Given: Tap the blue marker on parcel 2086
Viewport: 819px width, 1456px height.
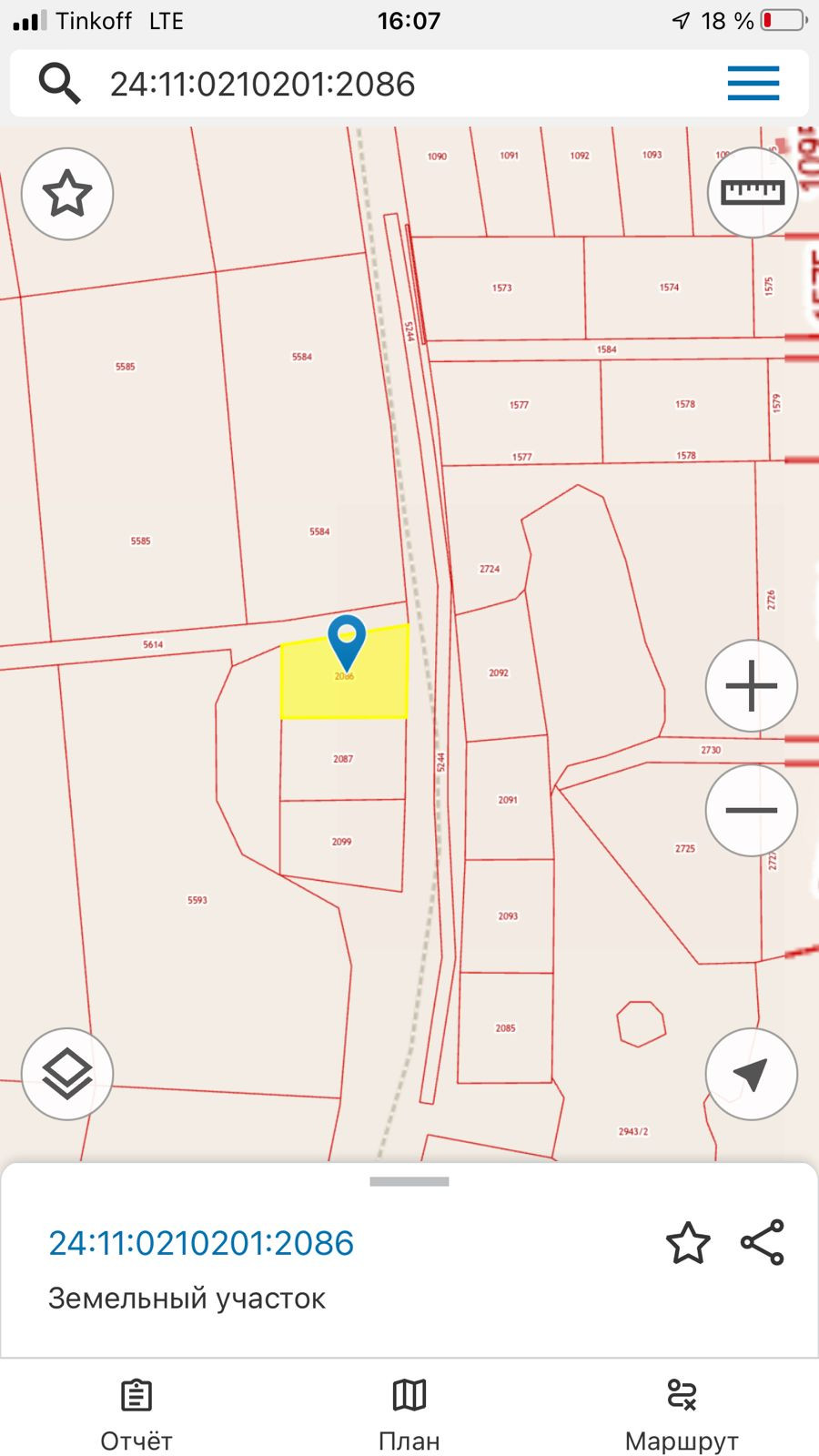Looking at the screenshot, I should point(347,640).
